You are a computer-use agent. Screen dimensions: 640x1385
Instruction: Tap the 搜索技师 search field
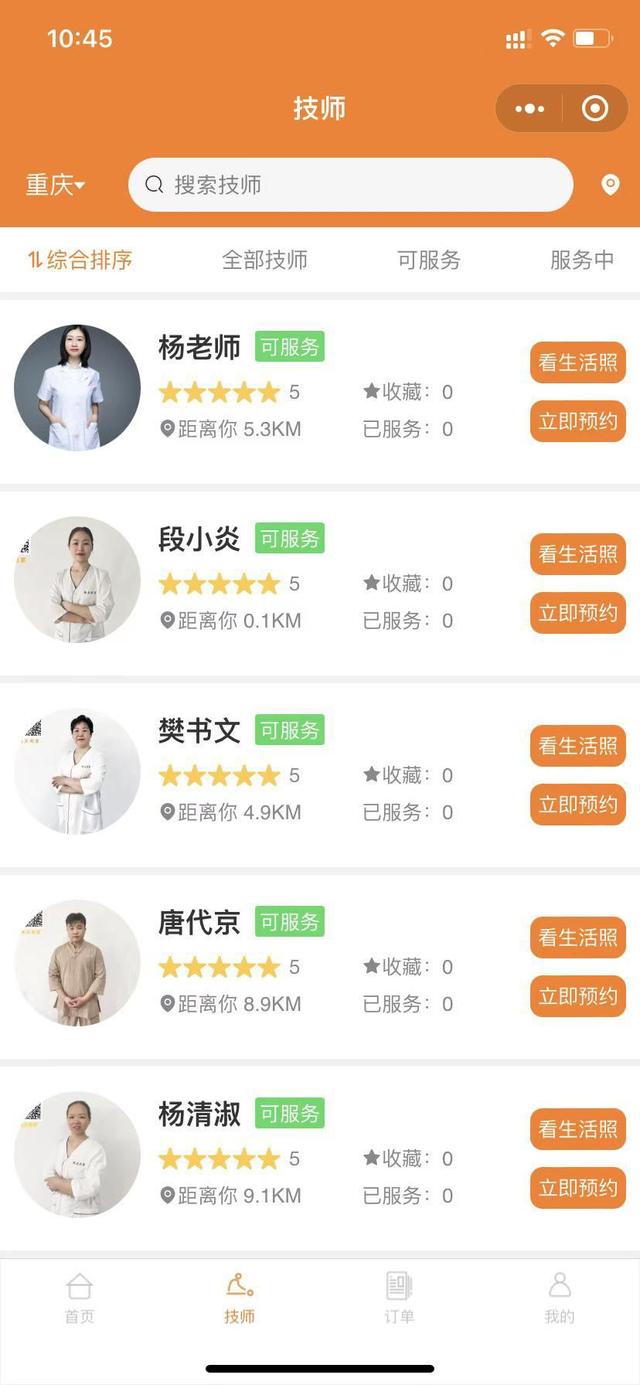click(x=350, y=185)
